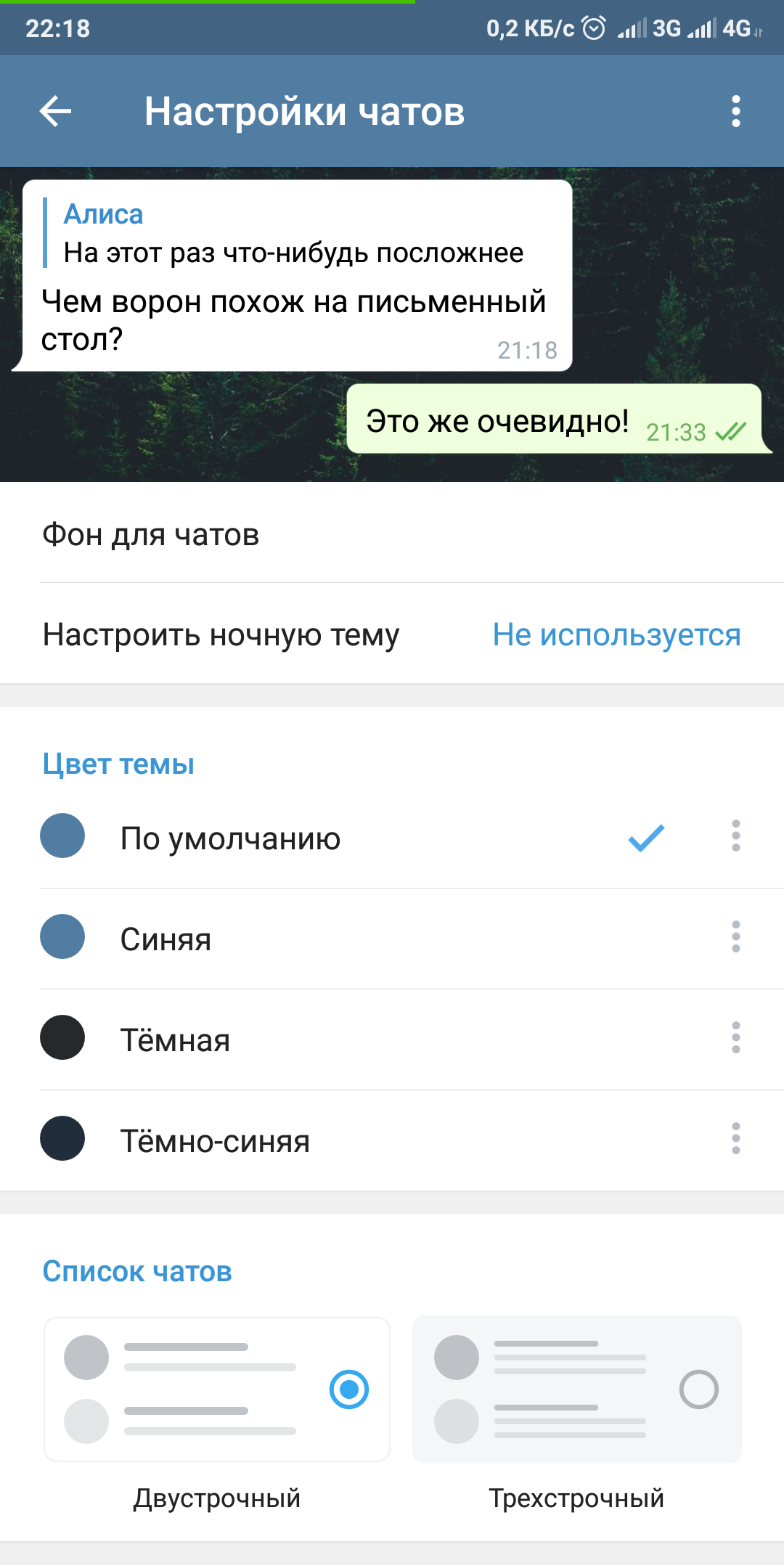Choose the Трехстрочный chat list layout

tap(576, 1389)
